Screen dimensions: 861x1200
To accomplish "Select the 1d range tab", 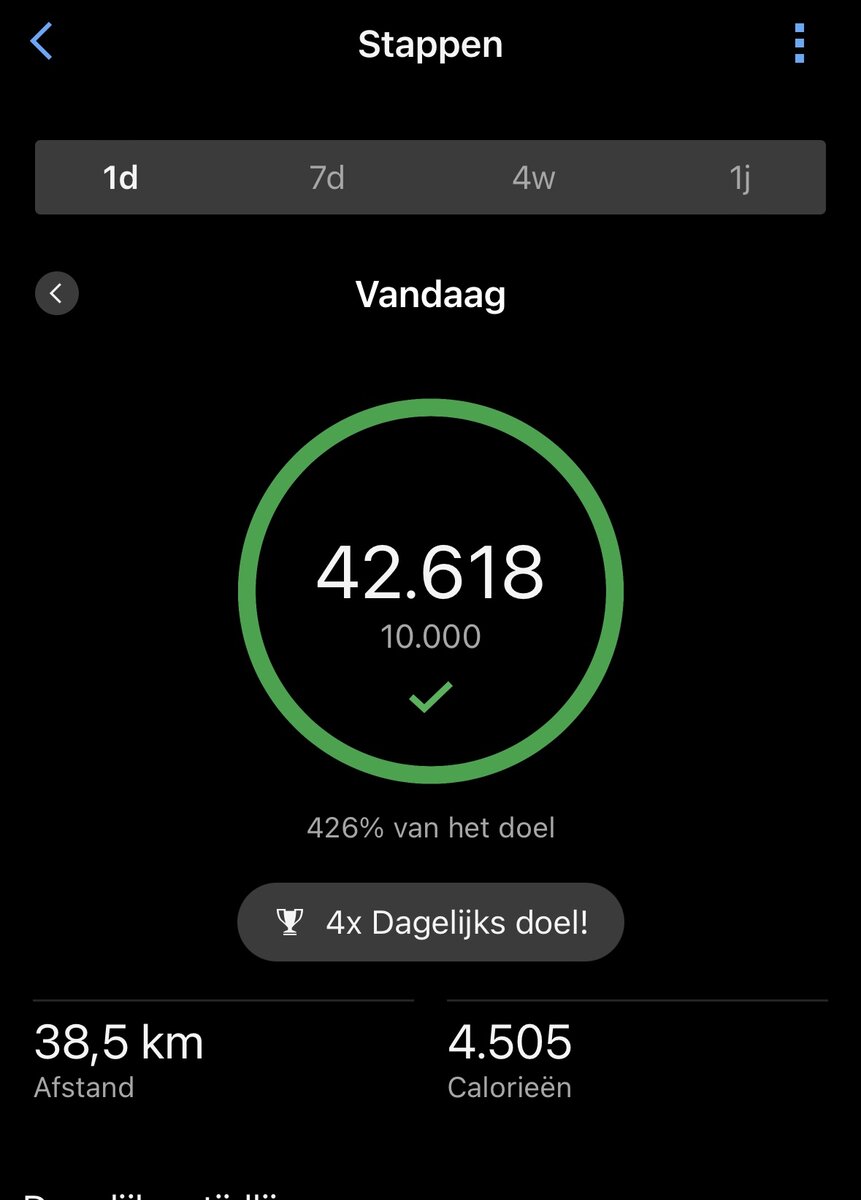I will tap(121, 178).
